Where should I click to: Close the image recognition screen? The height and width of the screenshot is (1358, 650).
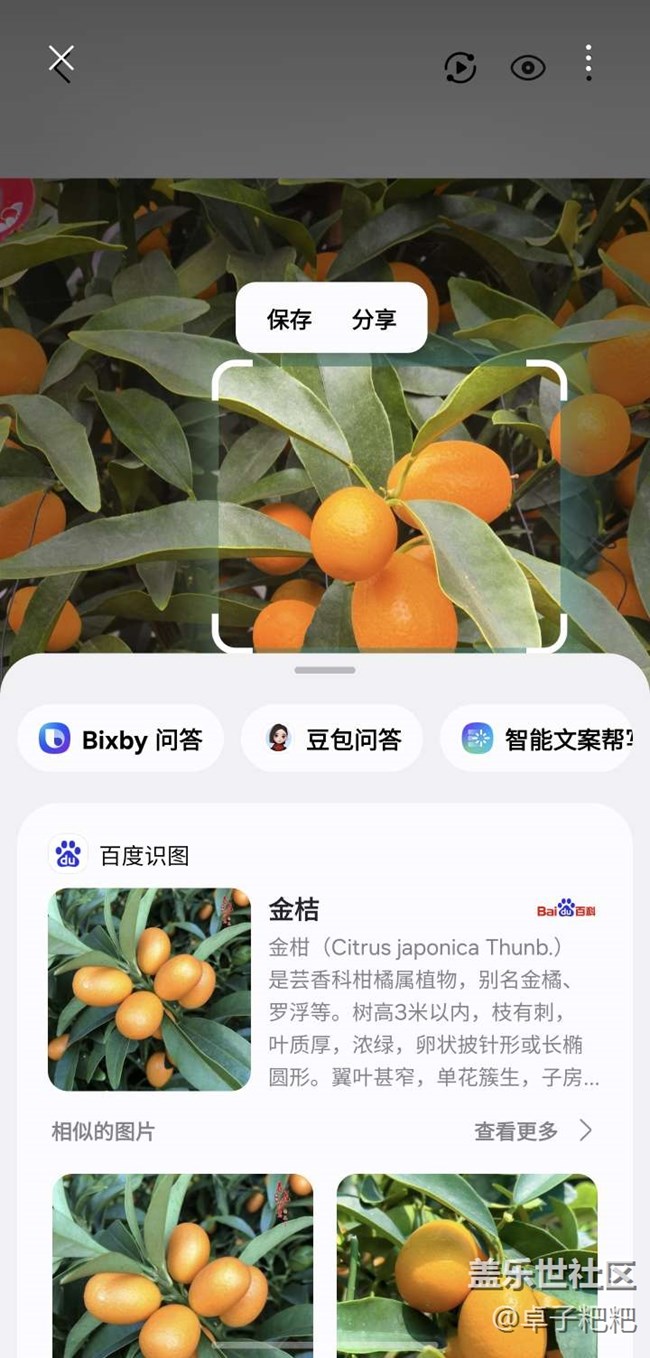pyautogui.click(x=61, y=62)
